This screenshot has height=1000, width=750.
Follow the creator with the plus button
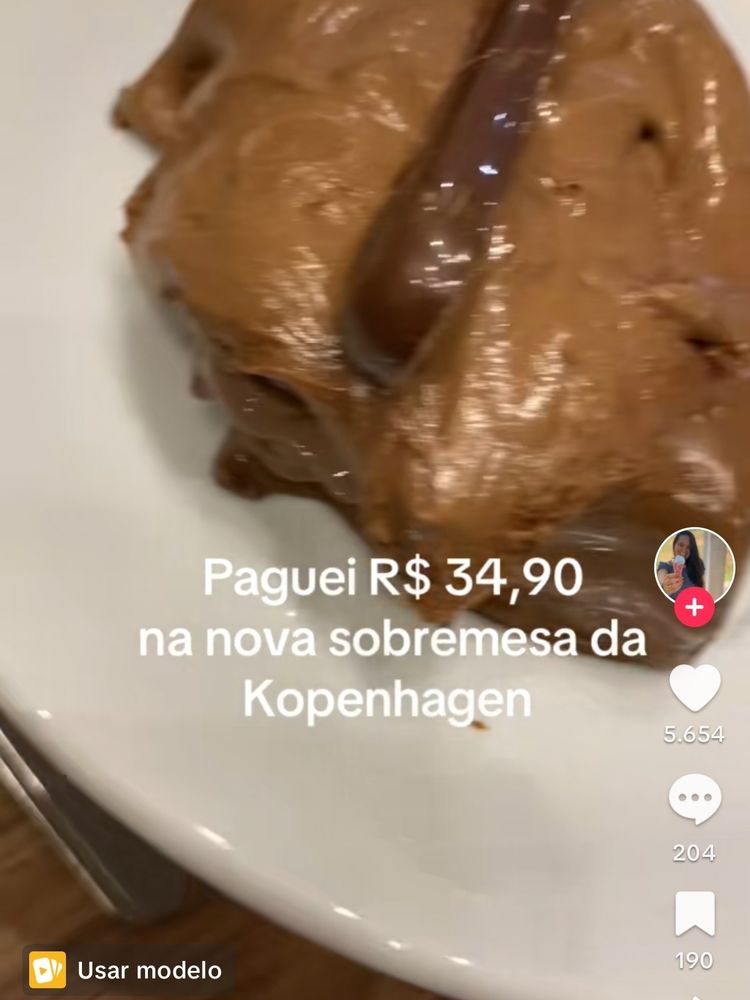point(694,607)
